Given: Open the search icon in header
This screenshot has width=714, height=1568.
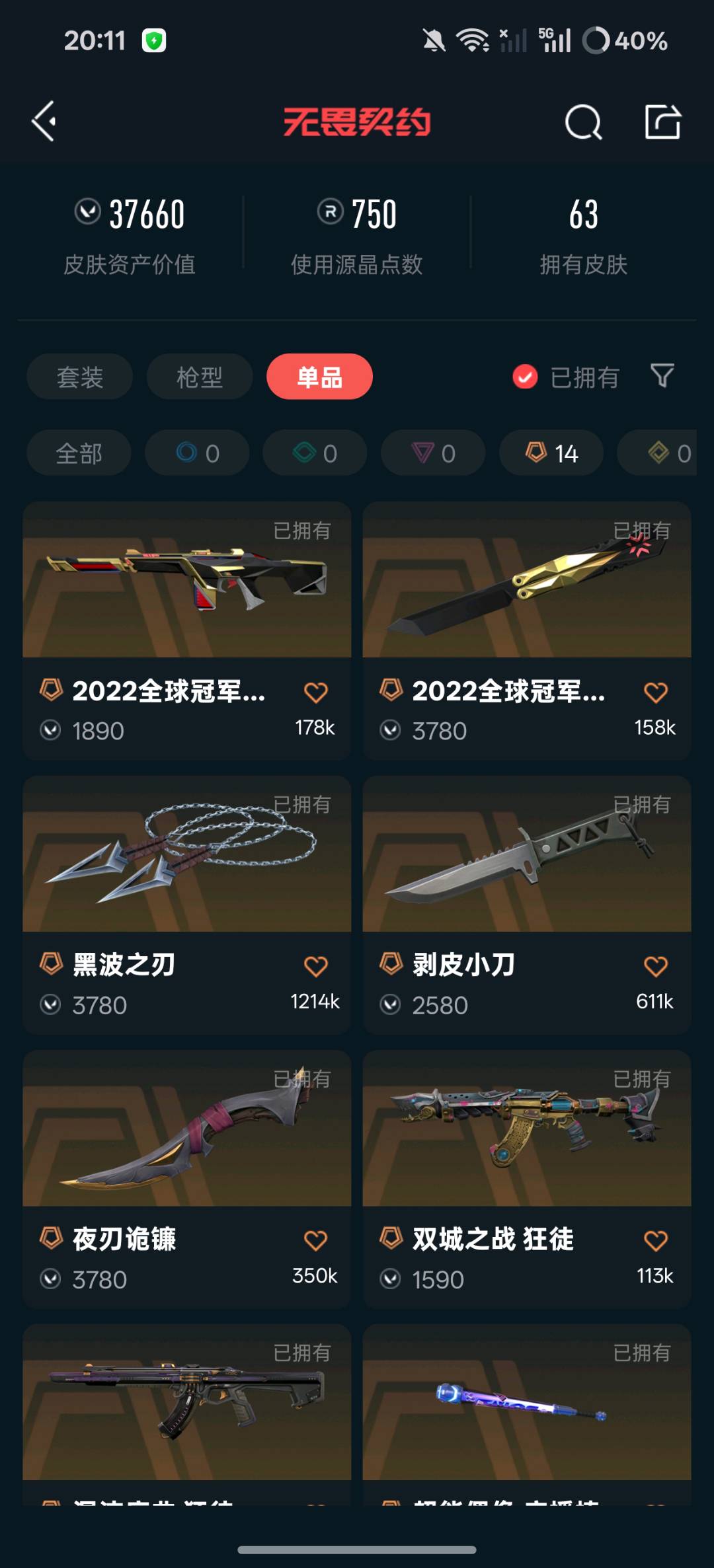Looking at the screenshot, I should (583, 122).
